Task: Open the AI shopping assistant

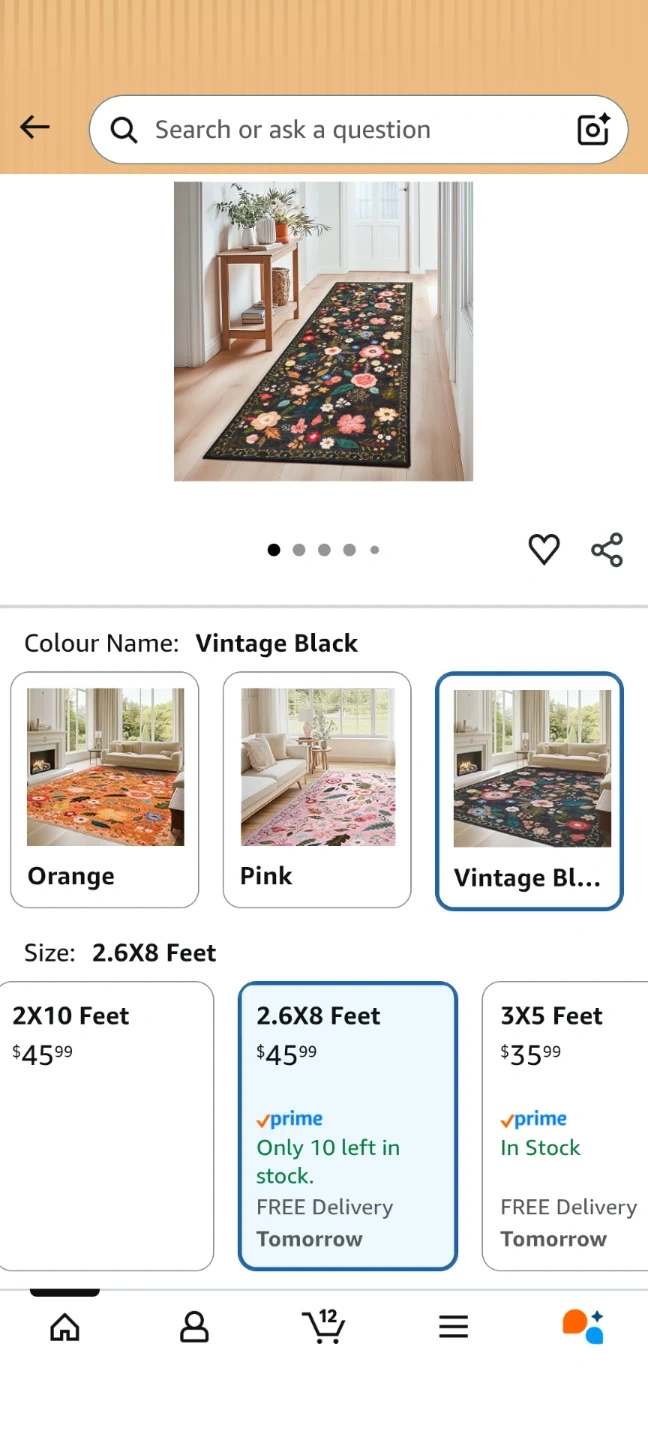Action: (x=583, y=1327)
